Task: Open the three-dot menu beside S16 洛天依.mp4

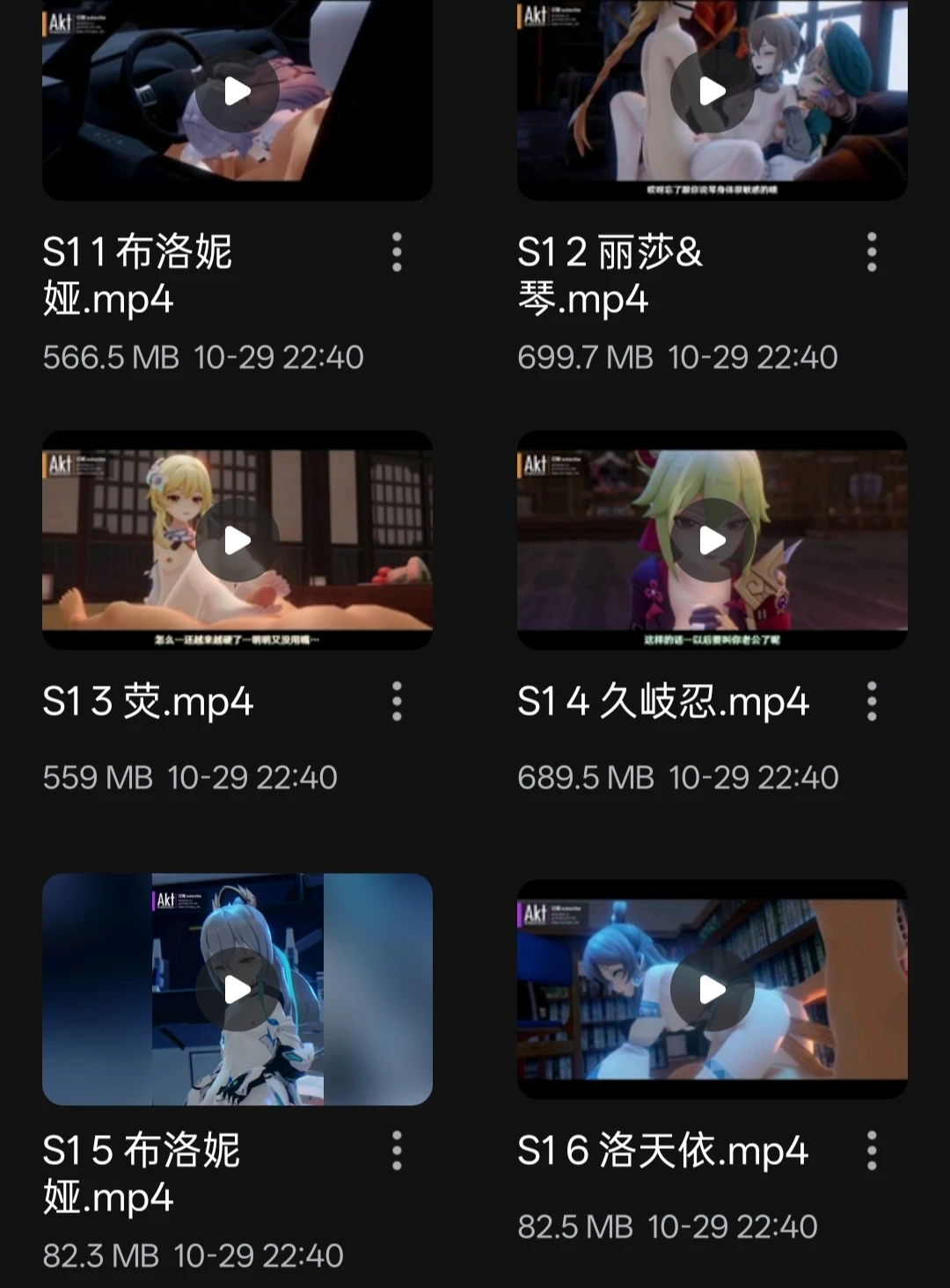Action: click(x=872, y=1147)
